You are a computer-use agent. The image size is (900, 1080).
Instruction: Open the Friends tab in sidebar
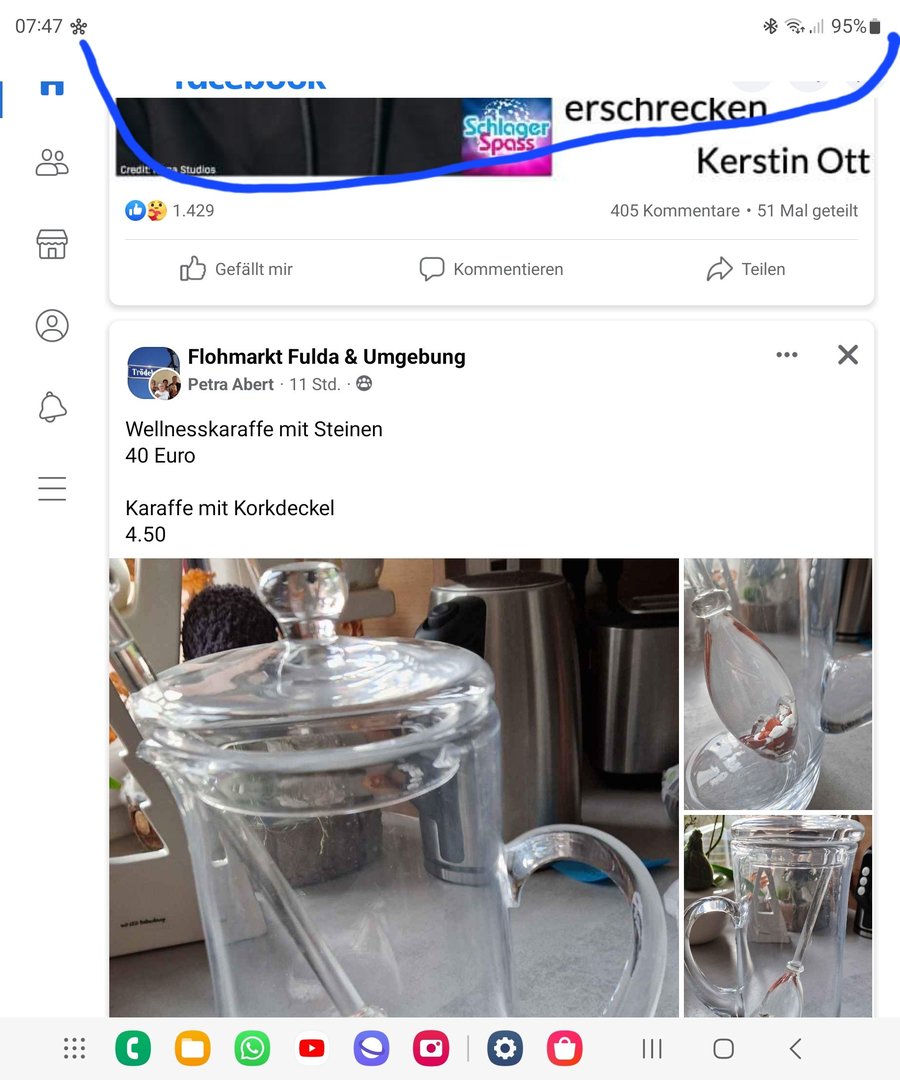point(52,163)
